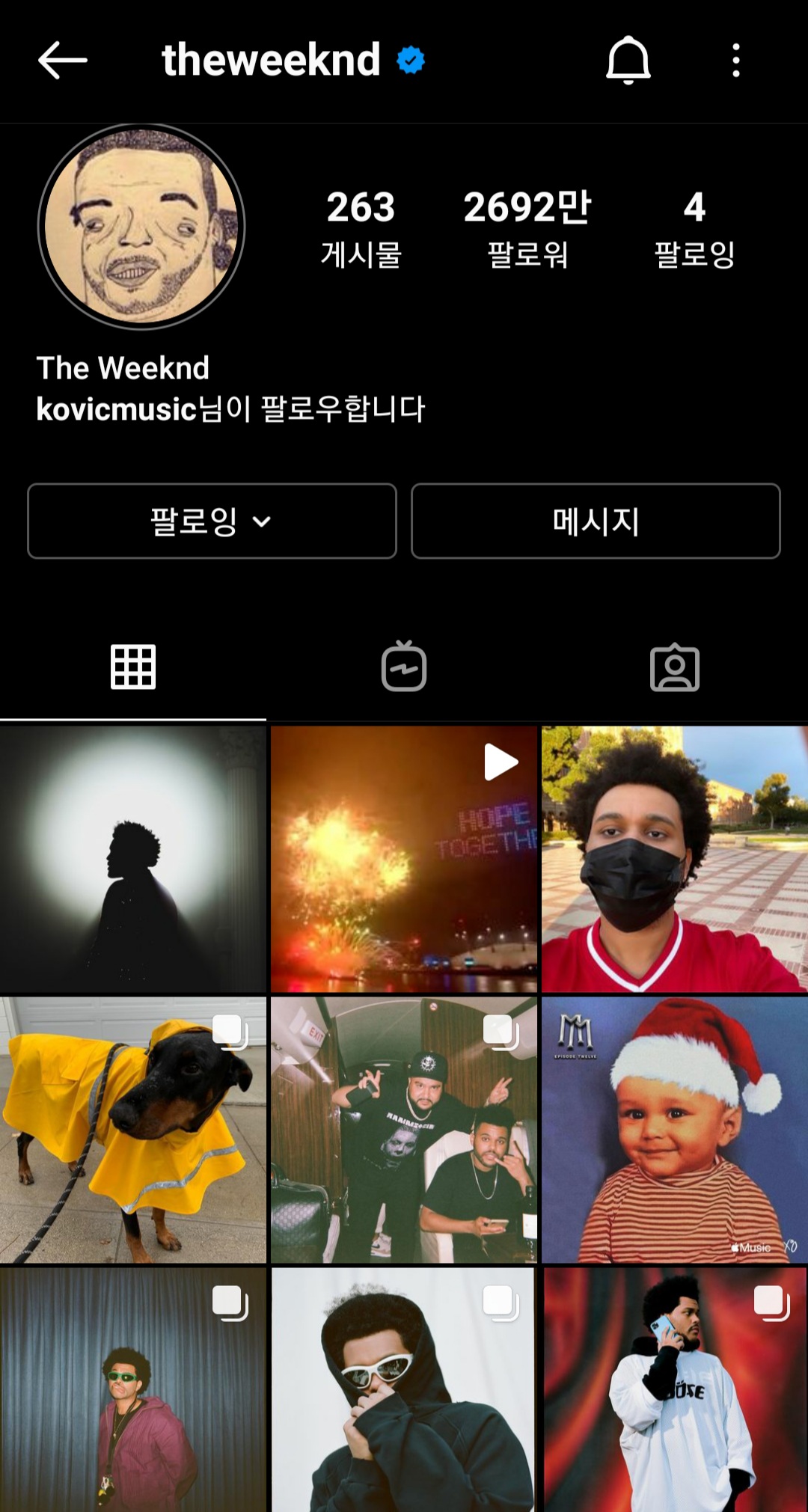
Task: Go back using the arrow icon
Action: coord(63,61)
